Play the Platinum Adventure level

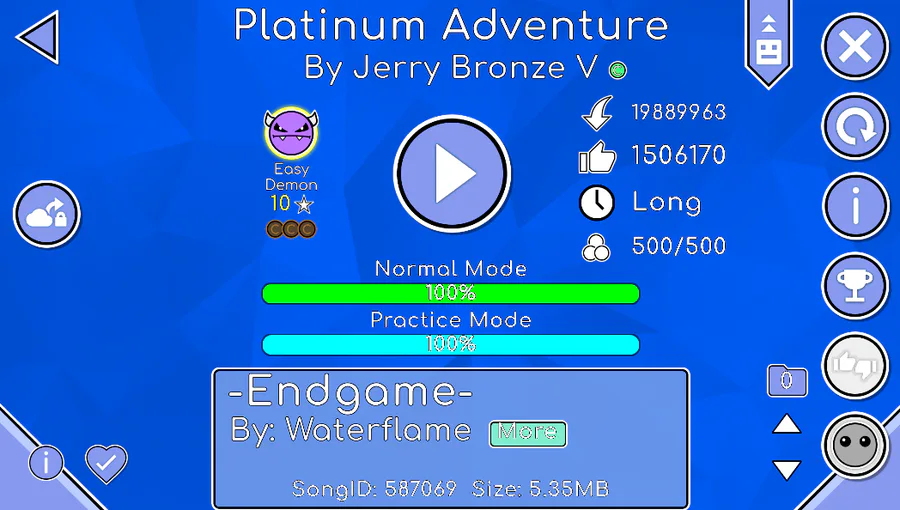452,173
